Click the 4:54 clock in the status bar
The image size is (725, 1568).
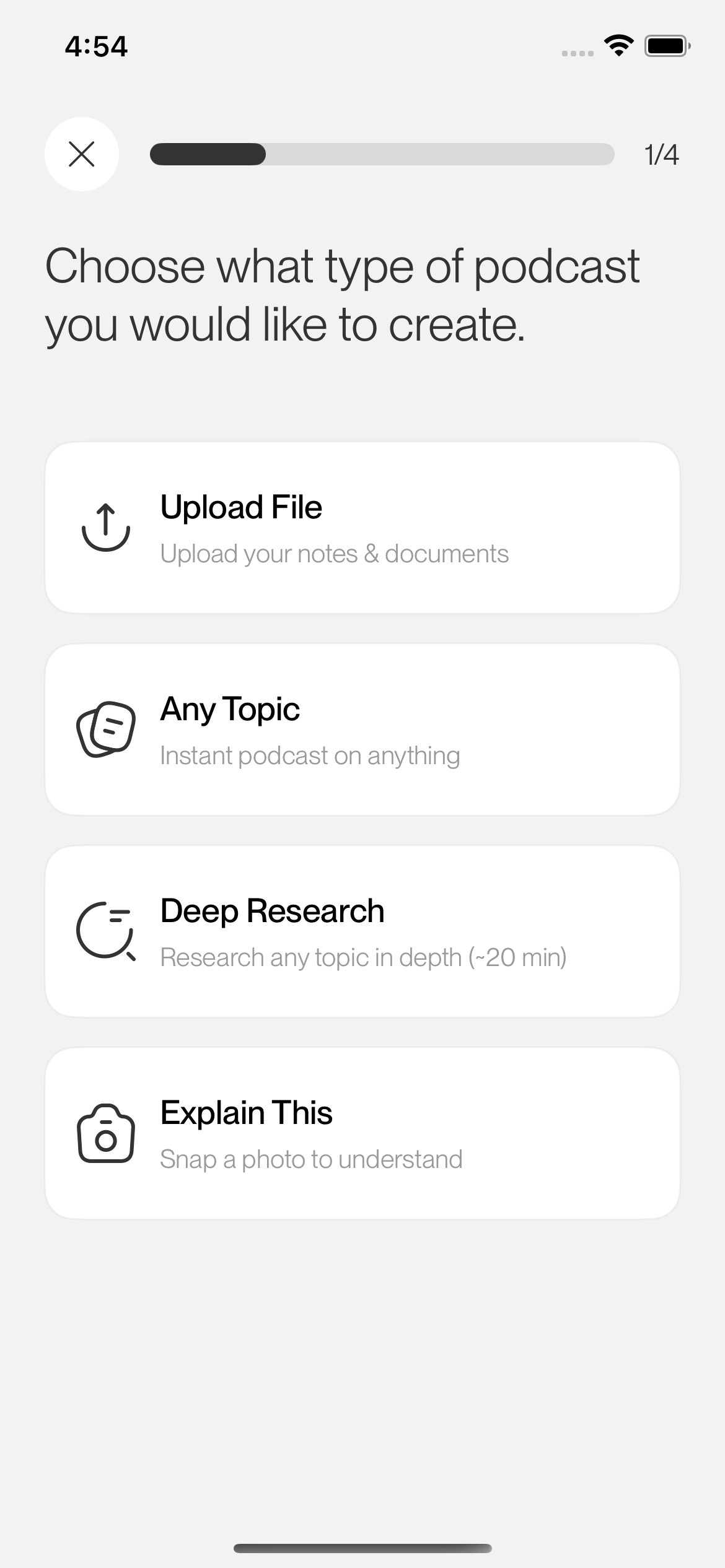pyautogui.click(x=96, y=45)
